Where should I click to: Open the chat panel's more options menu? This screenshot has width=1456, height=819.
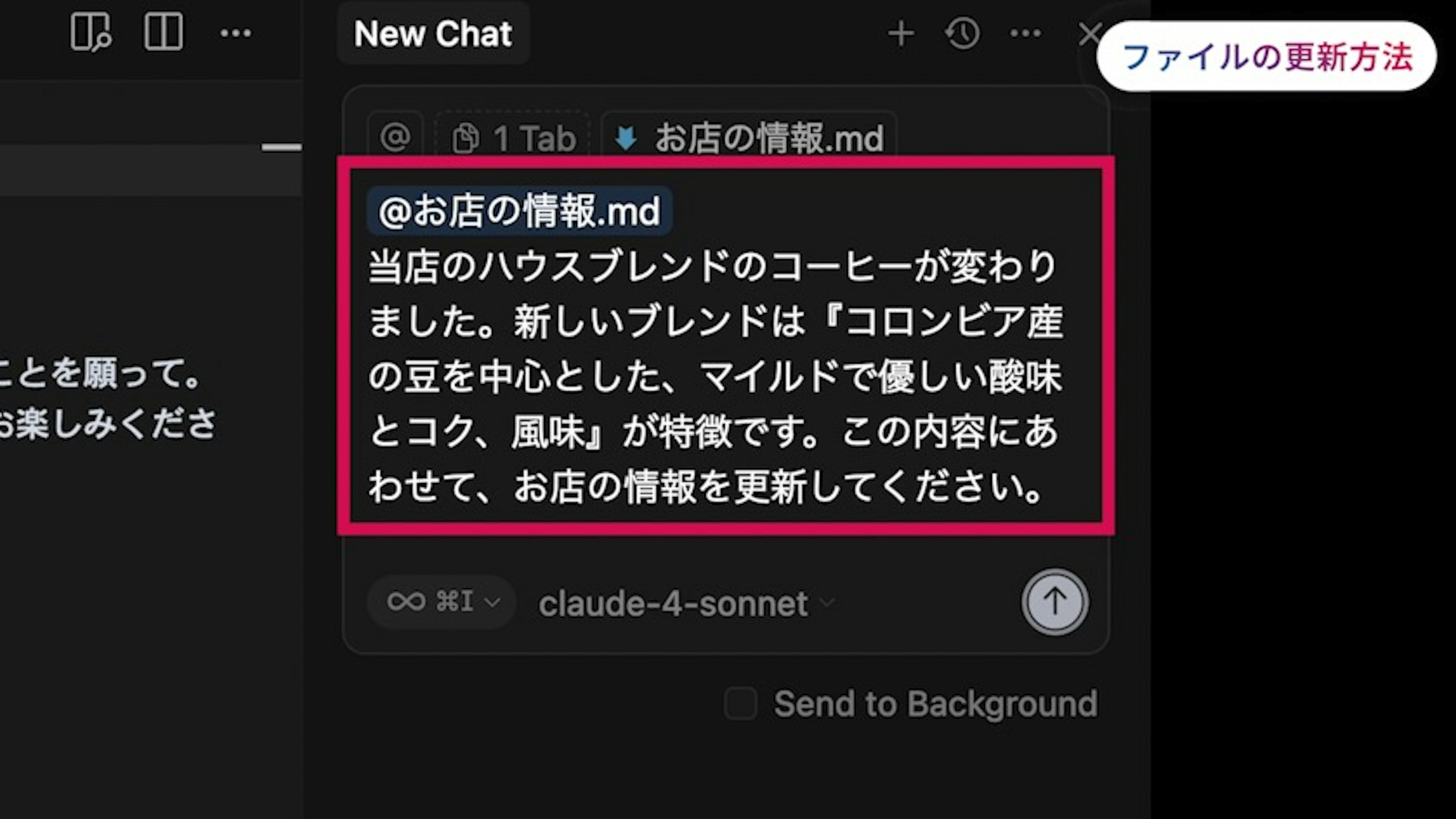(1025, 33)
